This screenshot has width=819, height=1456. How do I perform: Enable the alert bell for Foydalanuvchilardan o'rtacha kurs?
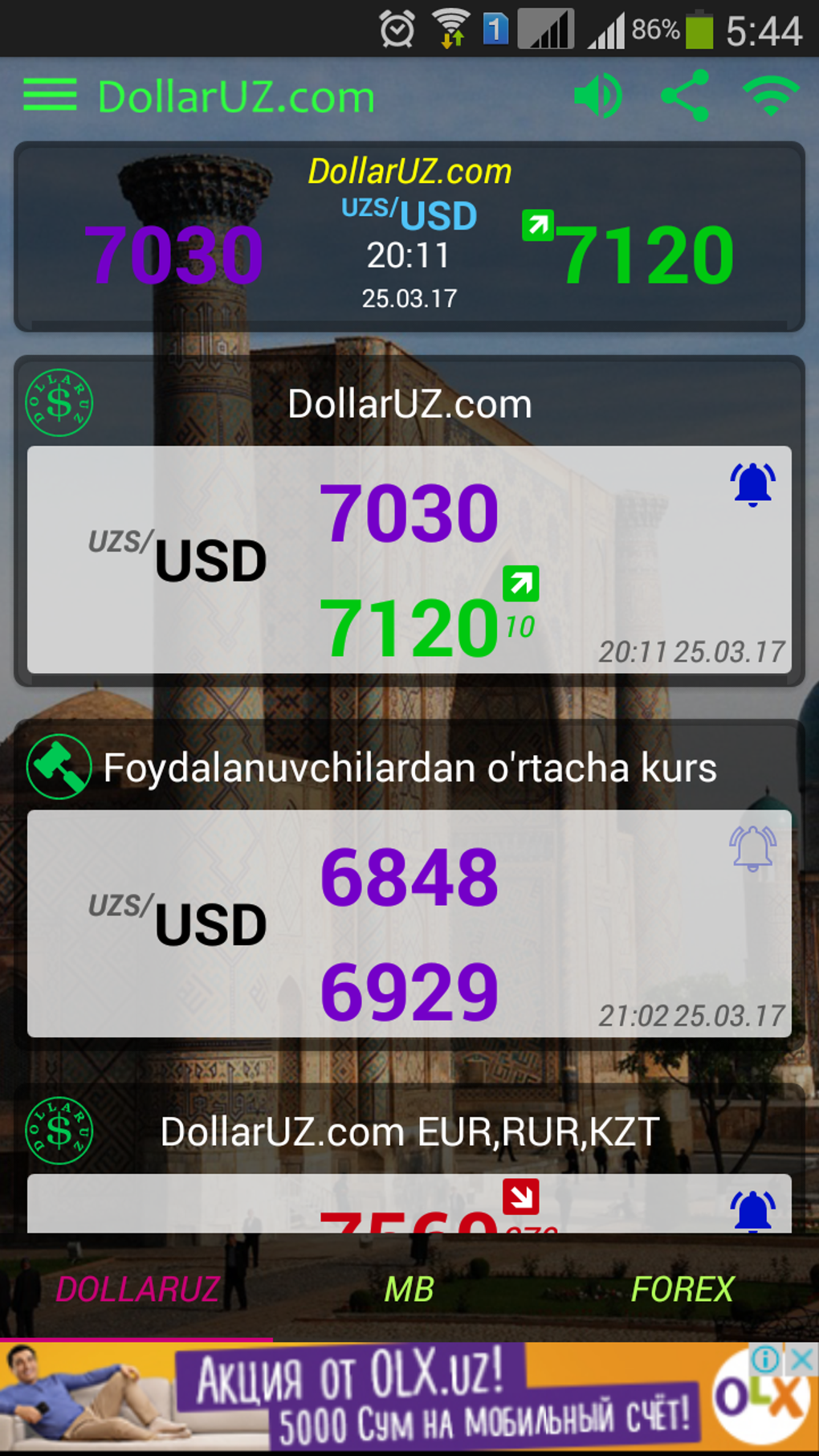(x=752, y=848)
